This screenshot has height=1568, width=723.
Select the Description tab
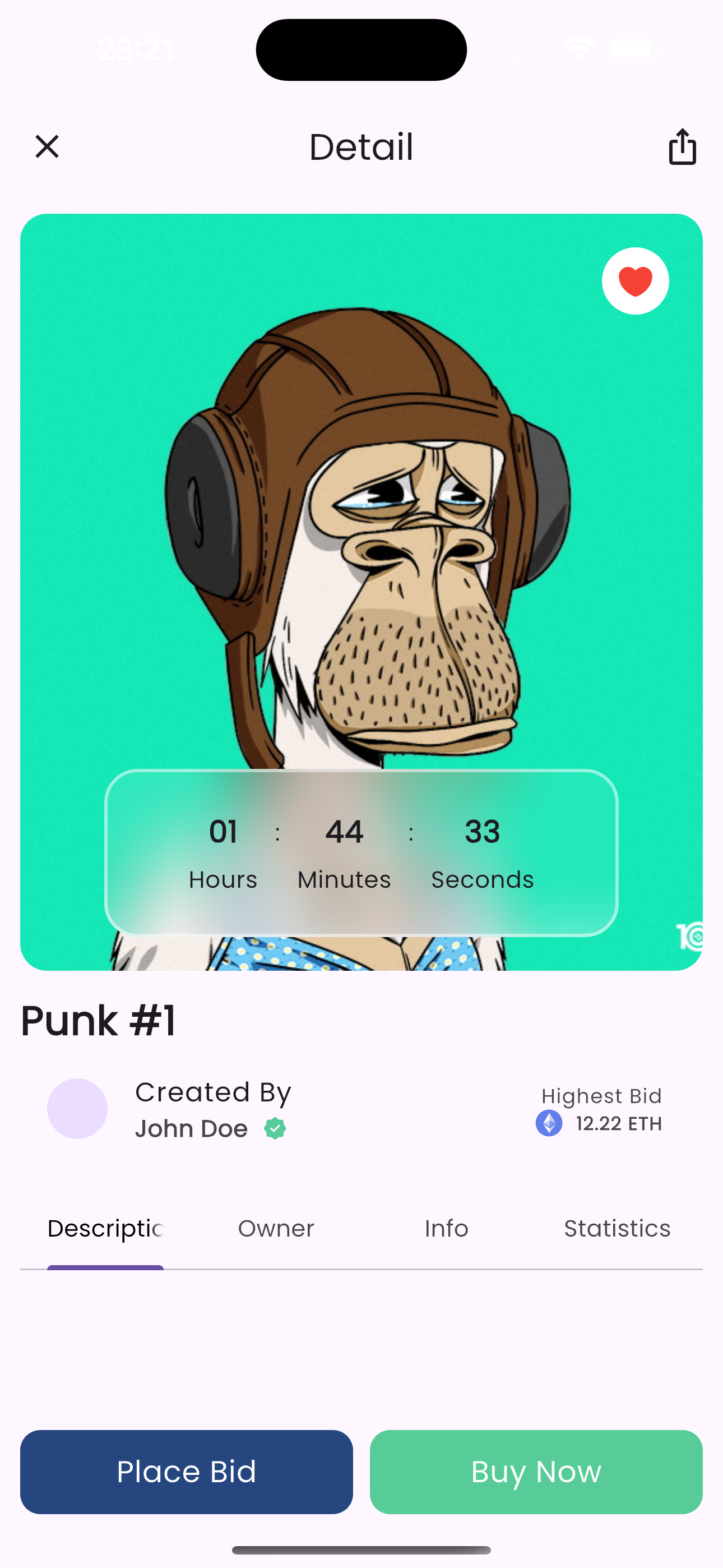pos(105,1228)
